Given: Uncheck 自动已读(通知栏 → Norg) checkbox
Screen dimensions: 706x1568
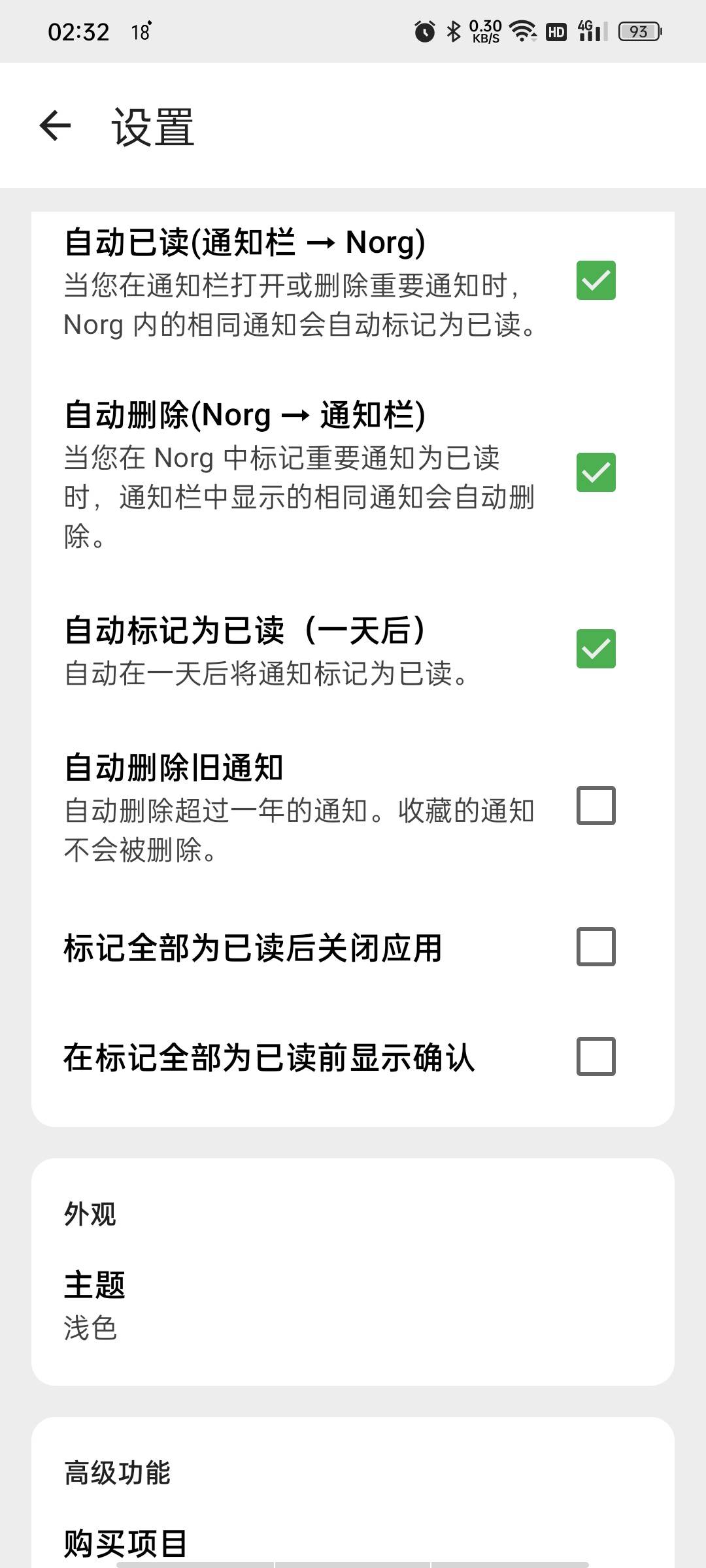Looking at the screenshot, I should pos(596,280).
